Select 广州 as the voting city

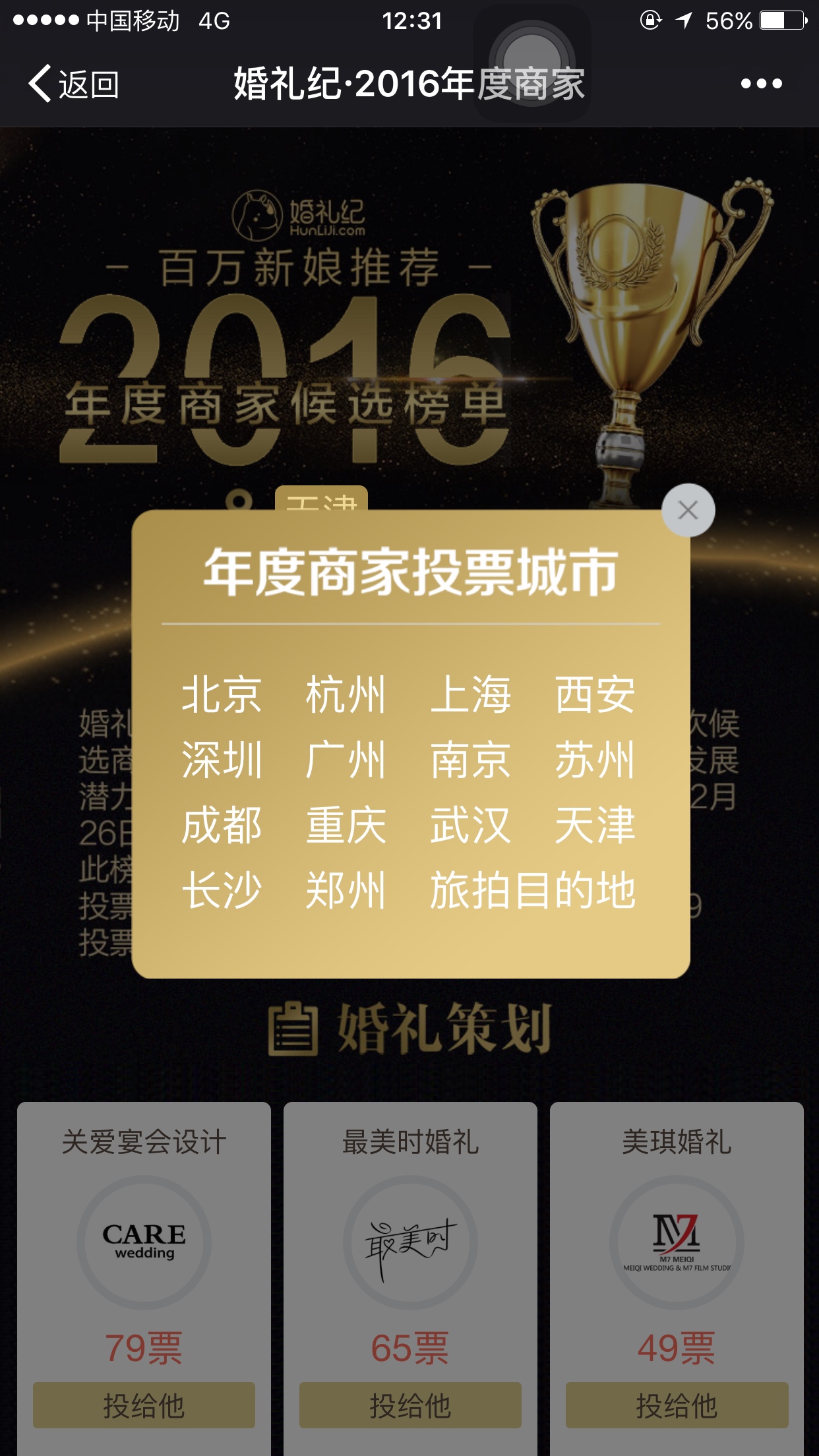point(346,760)
